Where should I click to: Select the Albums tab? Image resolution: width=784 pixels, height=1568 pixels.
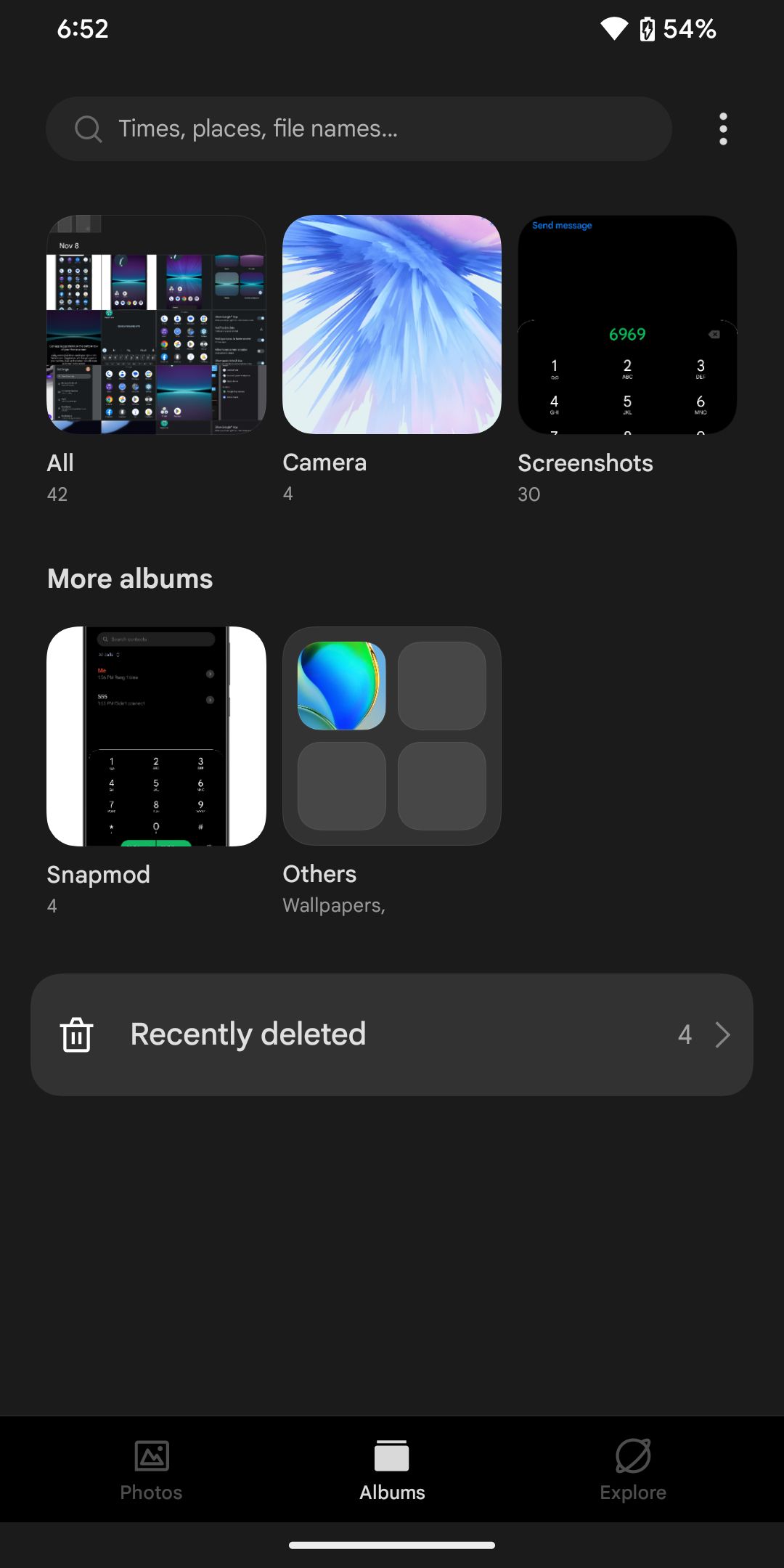(x=392, y=1469)
